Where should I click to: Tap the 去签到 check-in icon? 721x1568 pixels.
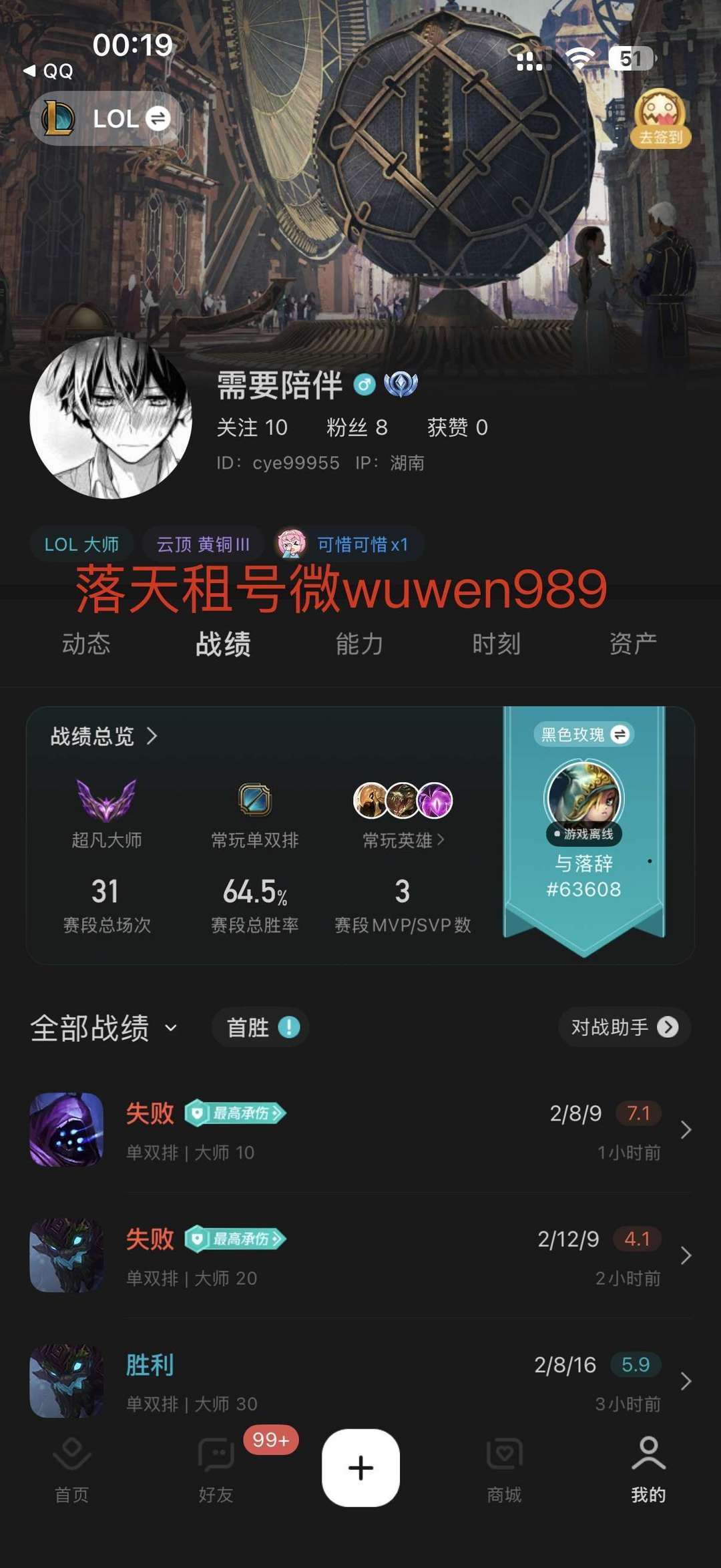tap(660, 118)
